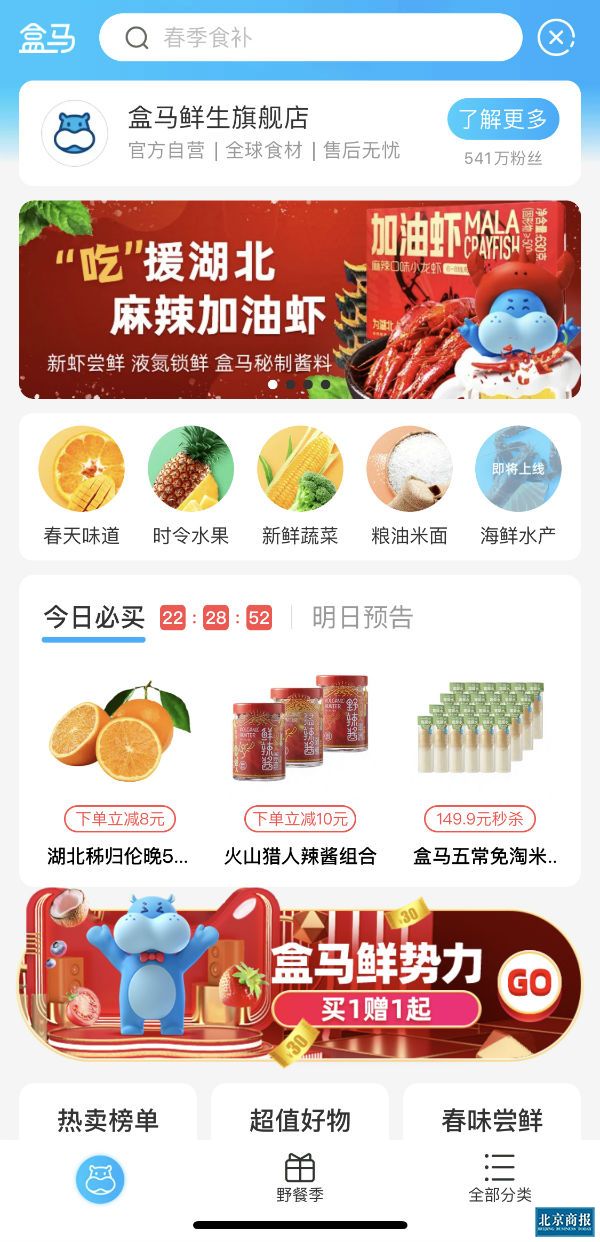Show the 春味尝鲜 section
Screen dimensions: 600x1242
coord(492,1119)
